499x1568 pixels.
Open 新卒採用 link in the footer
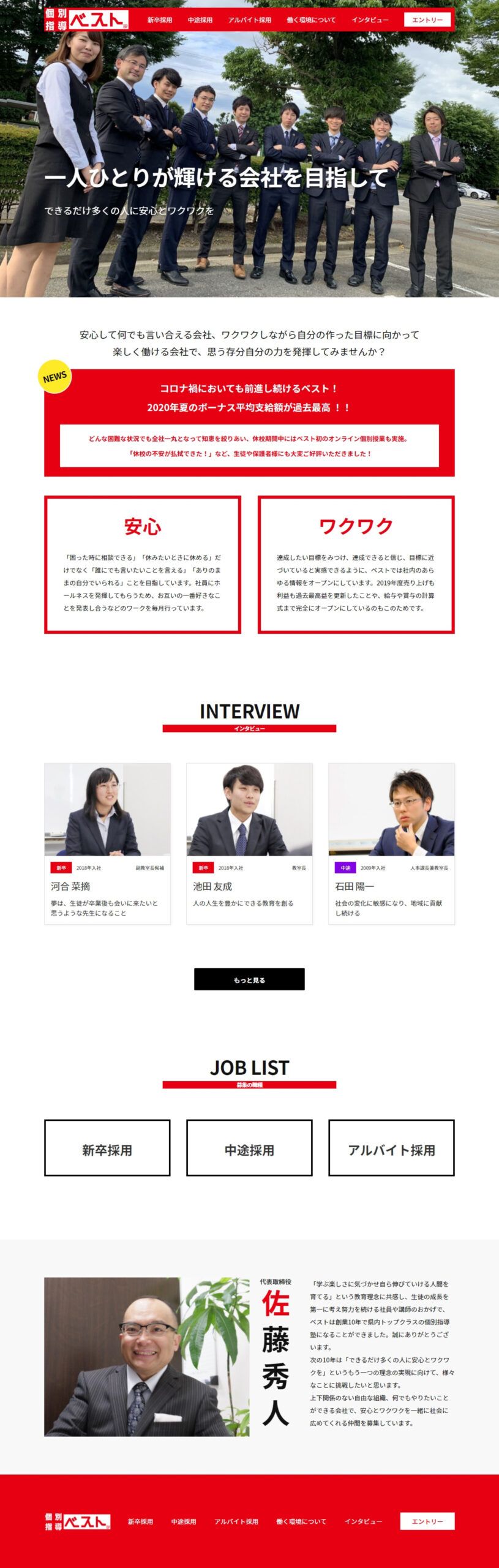140,1521
